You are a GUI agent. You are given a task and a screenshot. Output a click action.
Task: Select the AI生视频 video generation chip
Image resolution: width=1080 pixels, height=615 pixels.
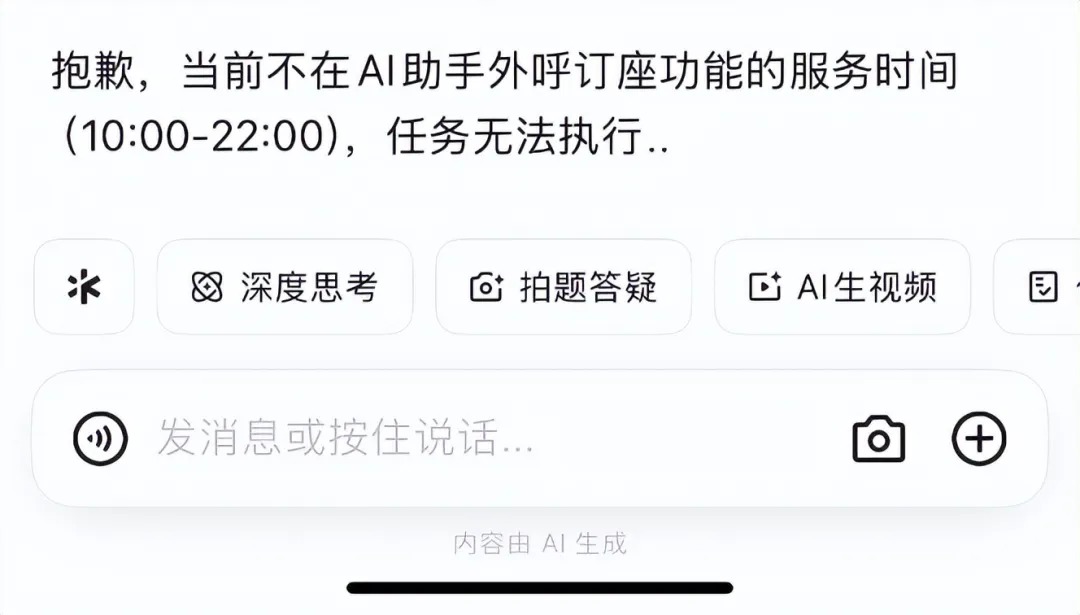tap(842, 287)
